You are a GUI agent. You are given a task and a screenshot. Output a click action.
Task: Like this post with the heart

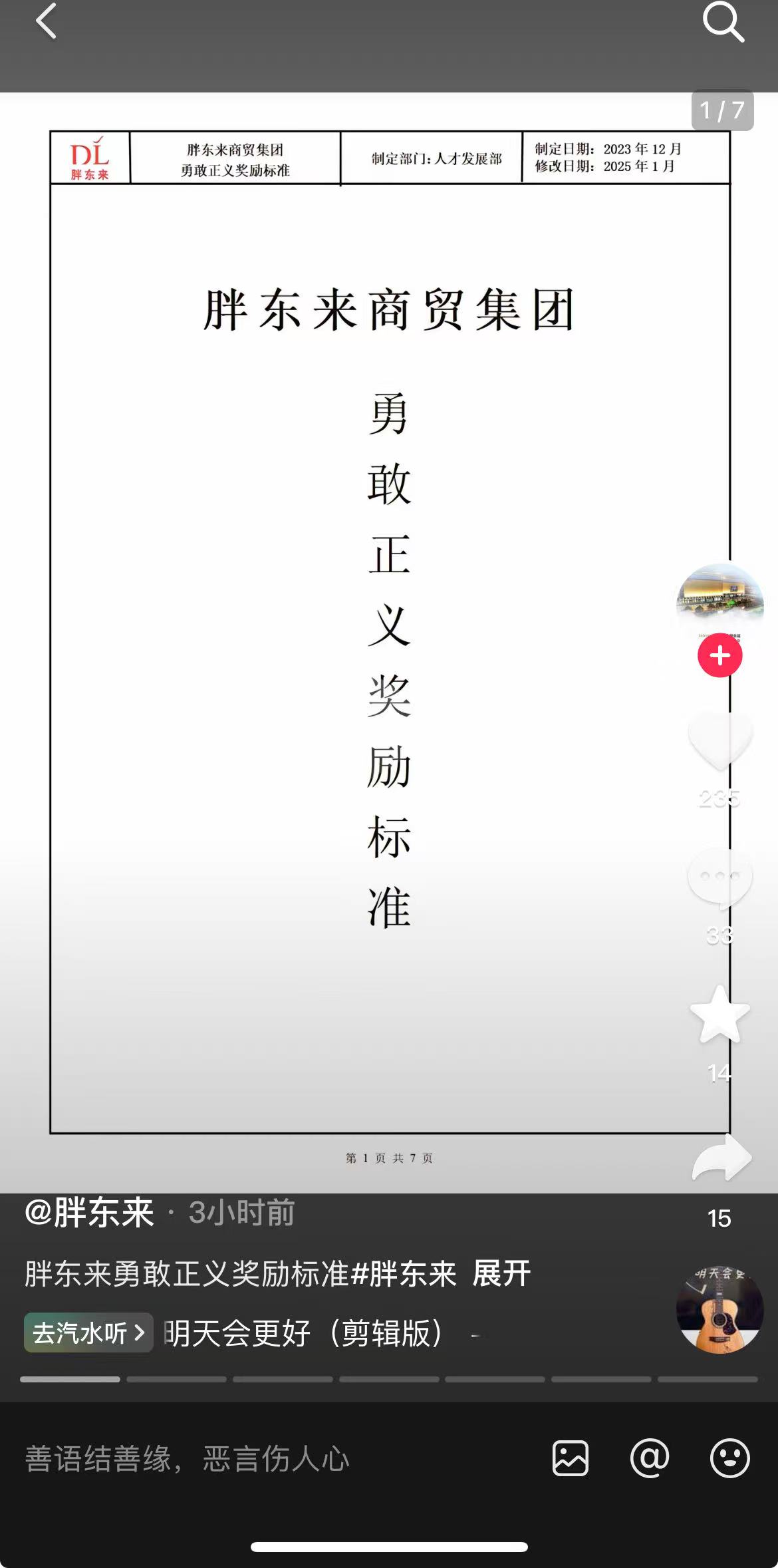(x=719, y=742)
